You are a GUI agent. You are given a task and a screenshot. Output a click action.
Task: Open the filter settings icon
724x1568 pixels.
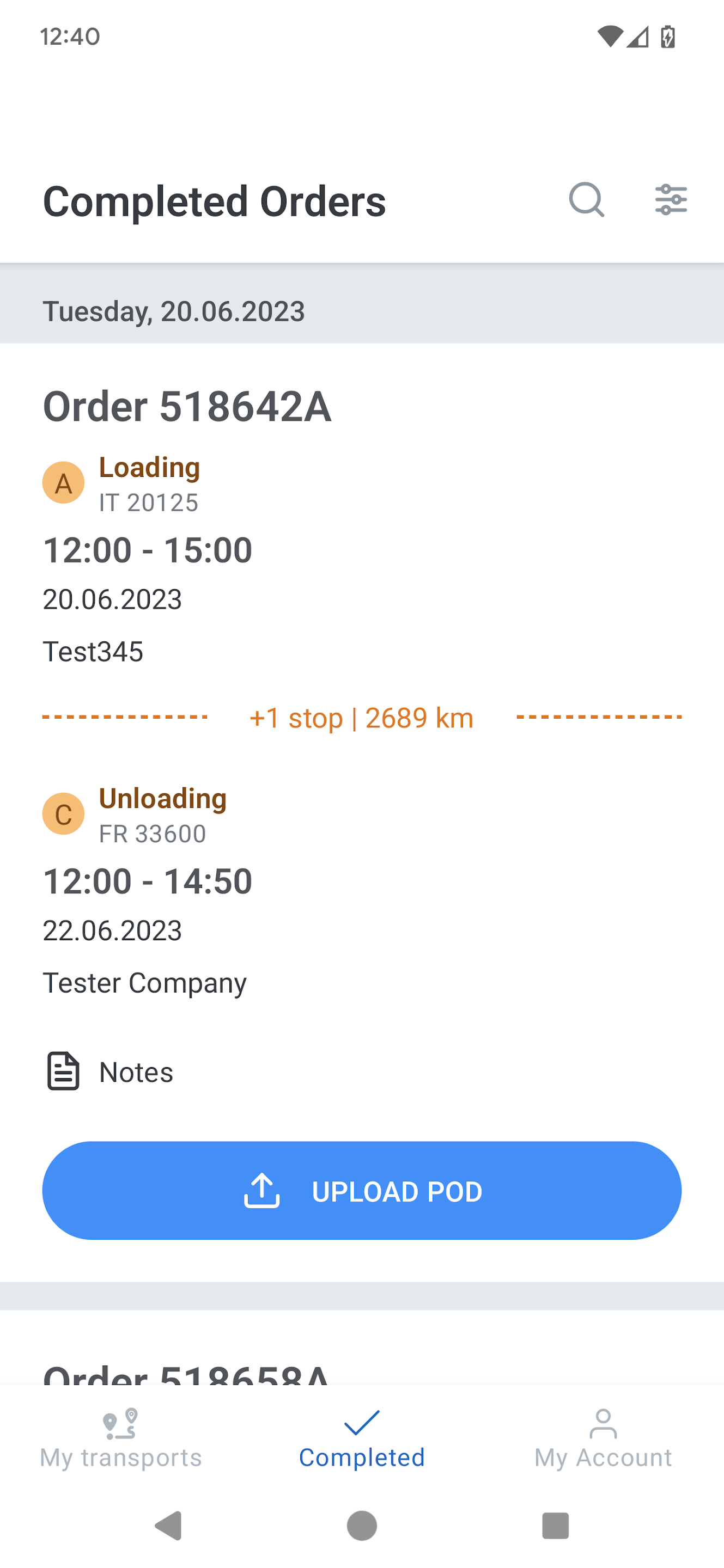point(671,200)
